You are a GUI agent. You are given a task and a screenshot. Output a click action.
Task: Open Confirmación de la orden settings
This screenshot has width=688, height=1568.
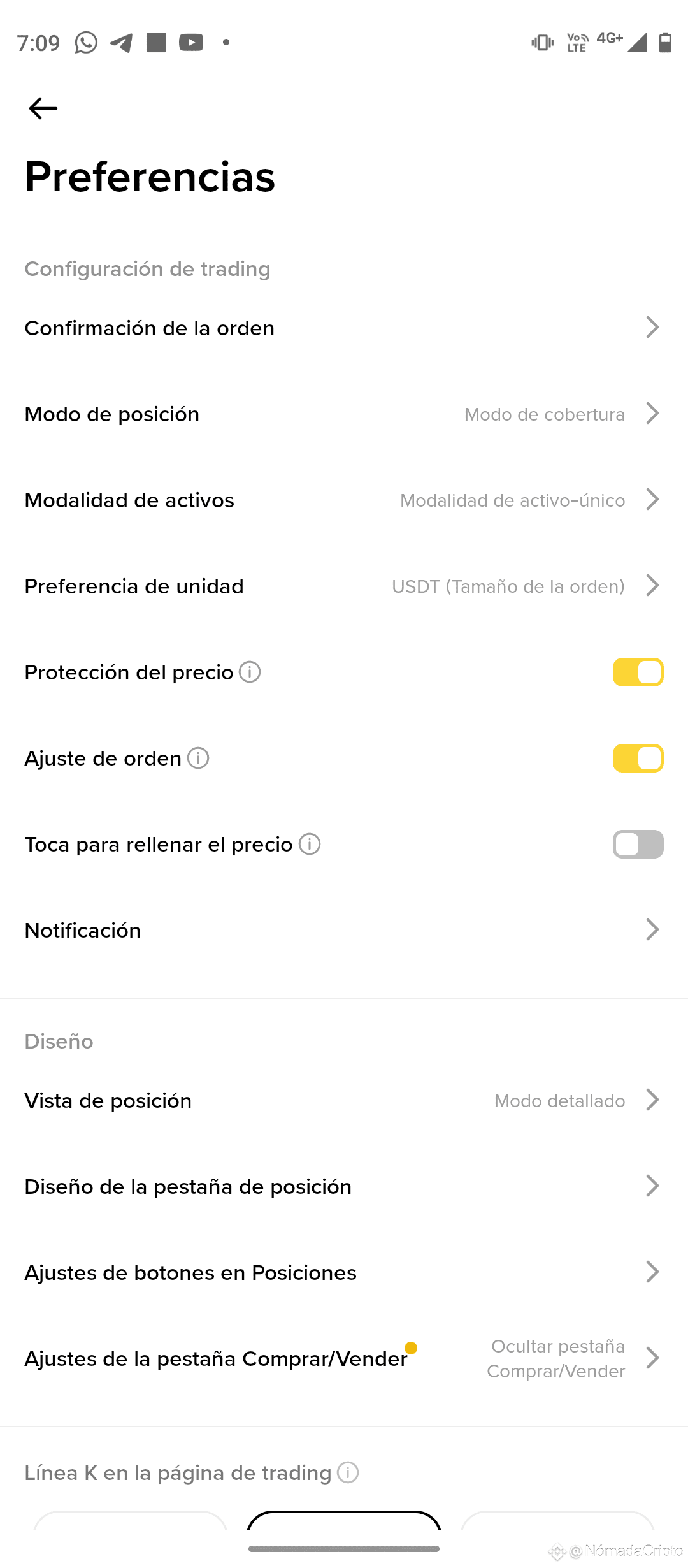point(344,328)
